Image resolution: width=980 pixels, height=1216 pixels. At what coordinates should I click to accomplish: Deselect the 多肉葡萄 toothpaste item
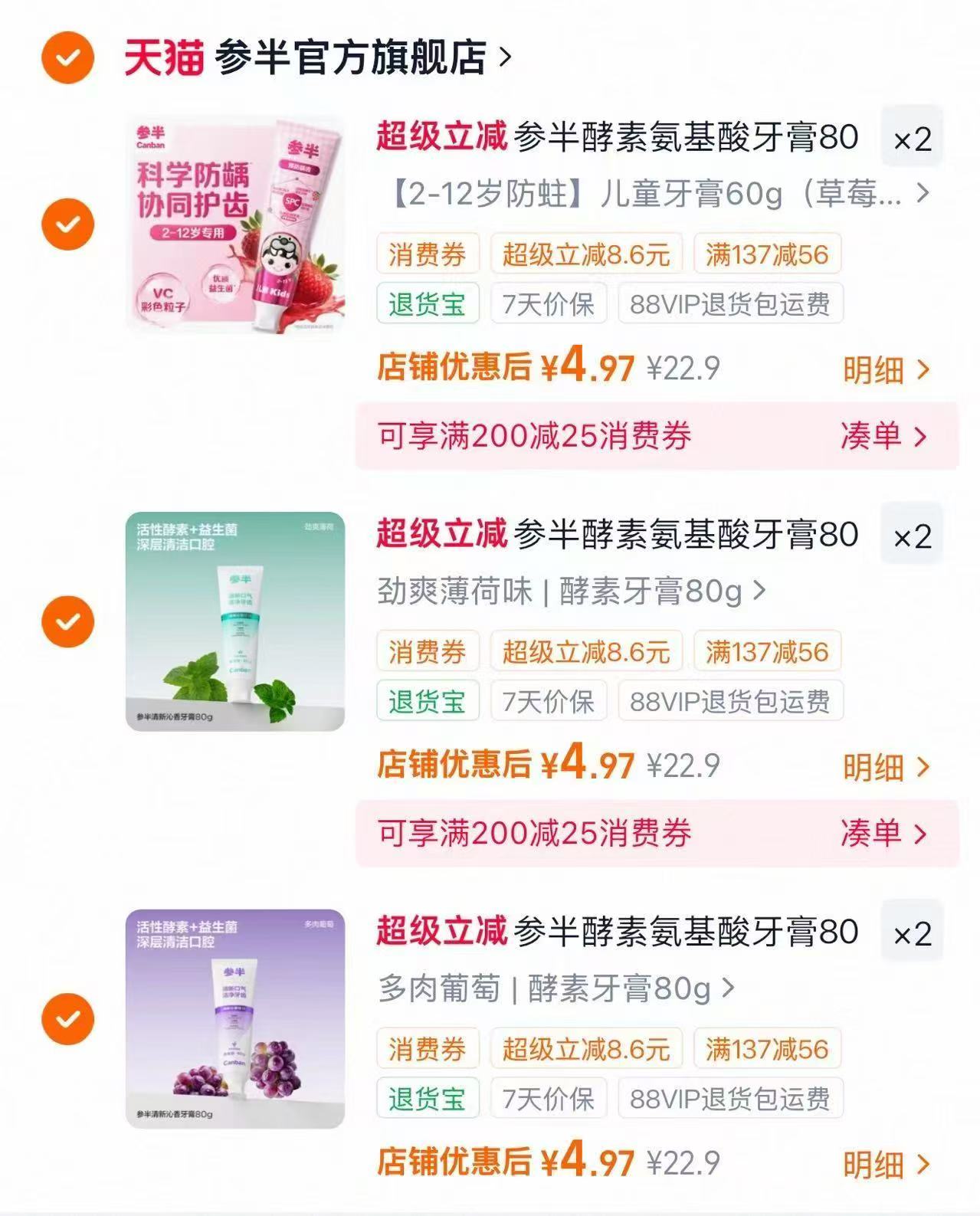pyautogui.click(x=67, y=1019)
